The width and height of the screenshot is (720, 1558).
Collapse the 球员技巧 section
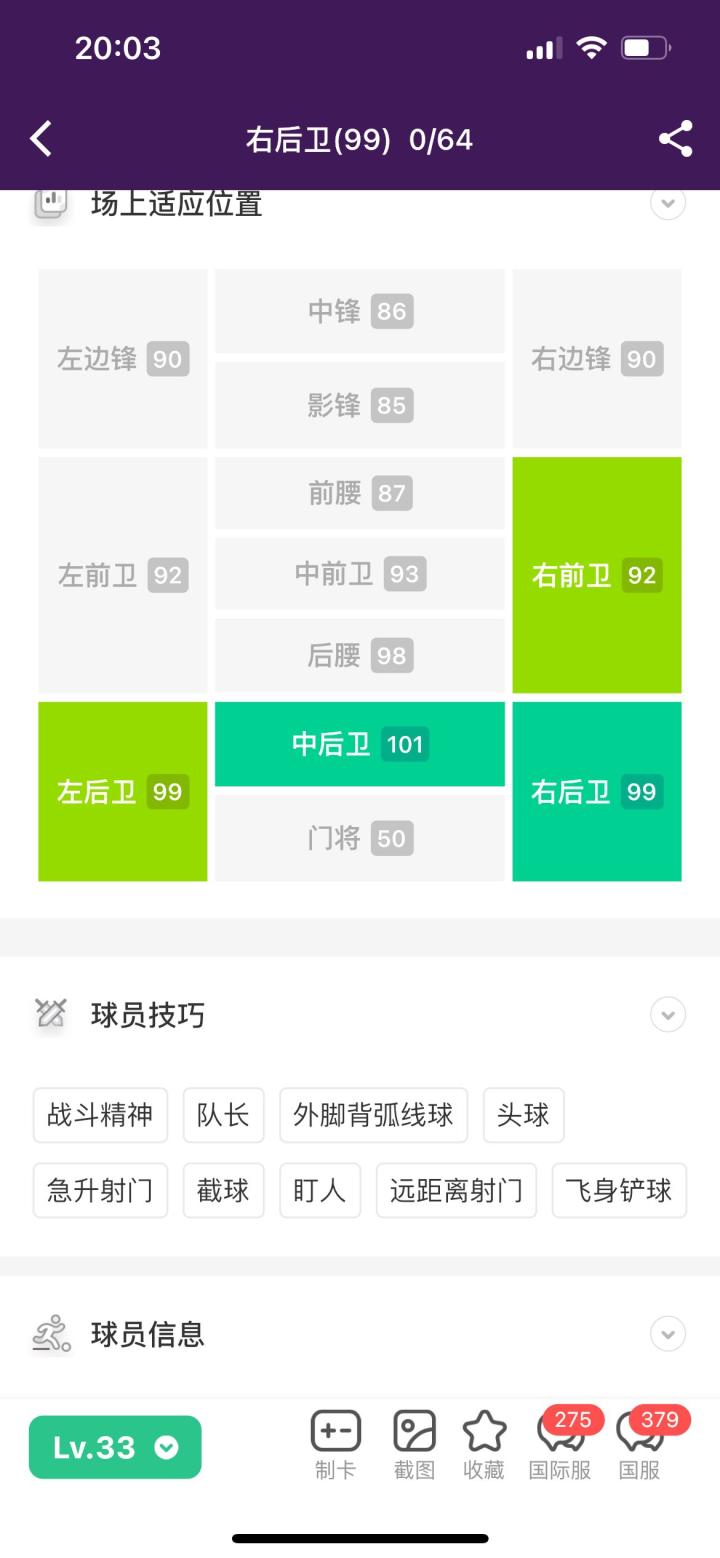pyautogui.click(x=668, y=1014)
